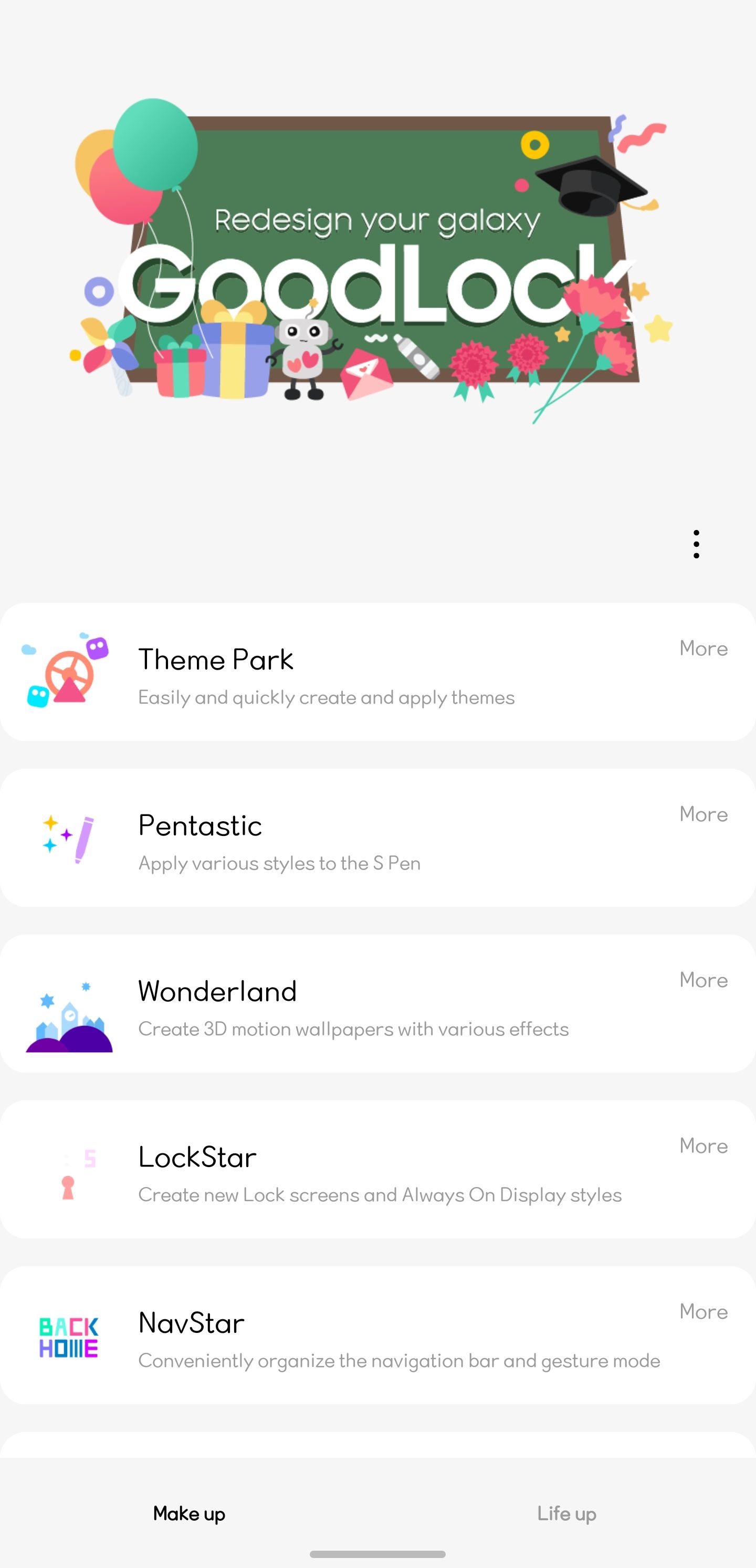The image size is (756, 1568).
Task: Click More next to Theme Park
Action: [703, 648]
